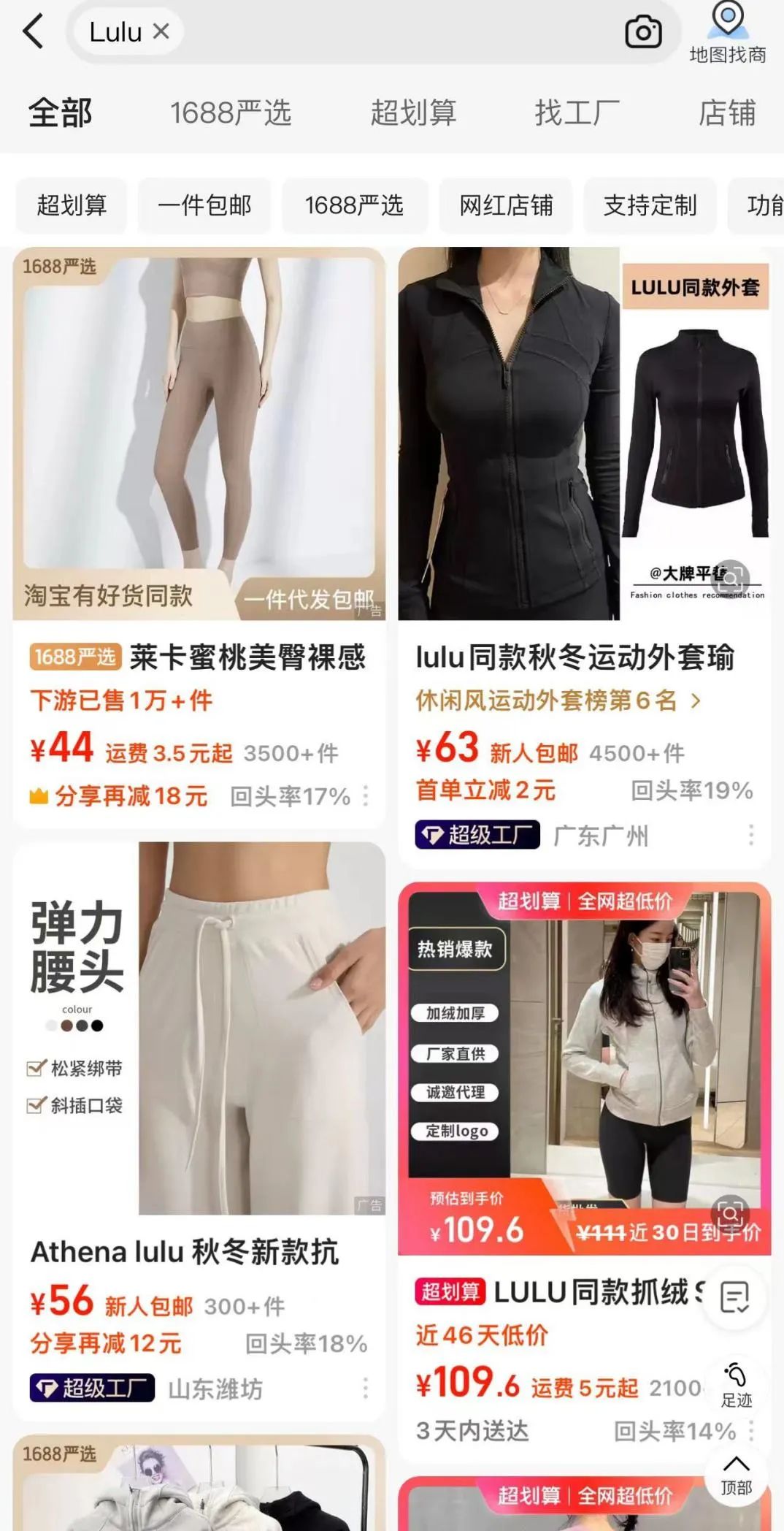Select the 一件包邮 filter chip

click(204, 206)
